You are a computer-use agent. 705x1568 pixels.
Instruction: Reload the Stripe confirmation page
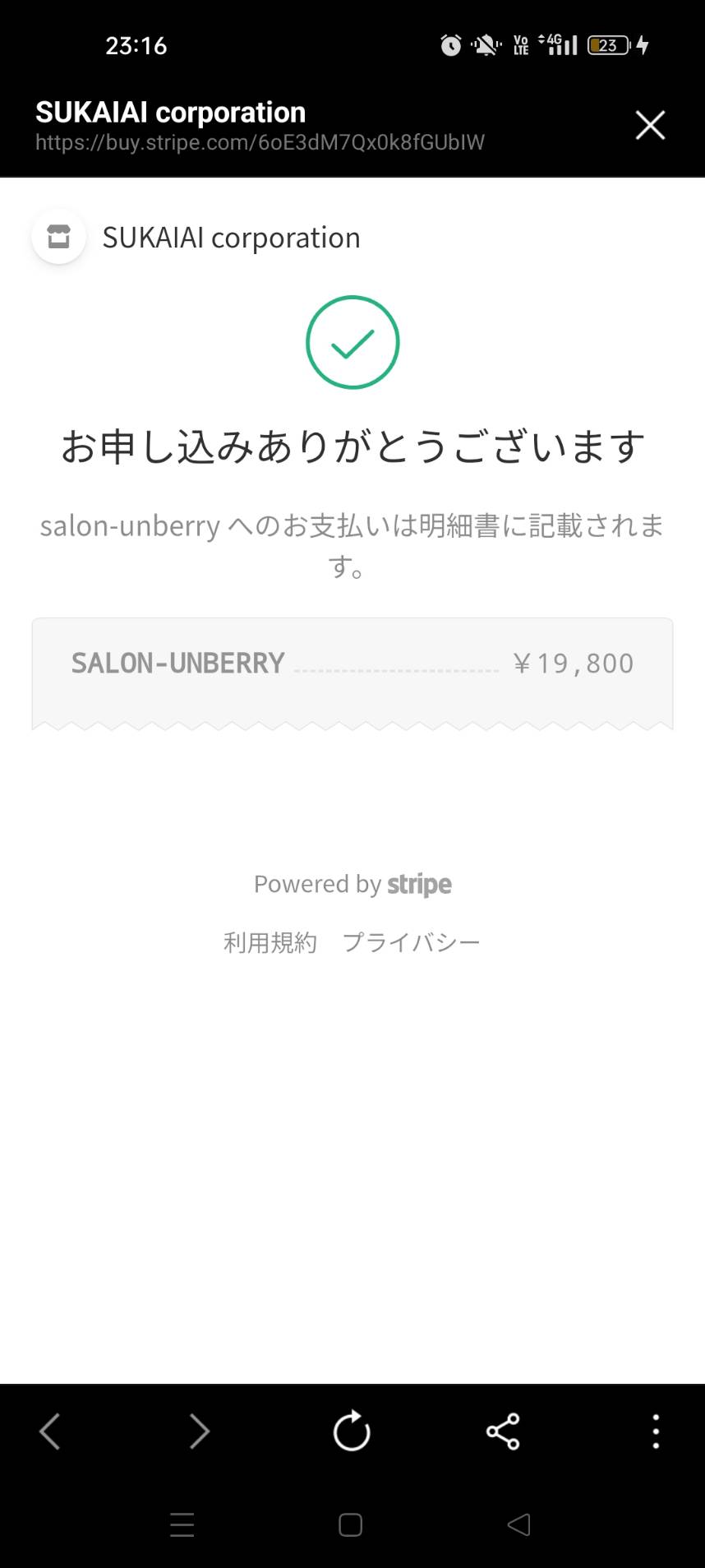[352, 1431]
